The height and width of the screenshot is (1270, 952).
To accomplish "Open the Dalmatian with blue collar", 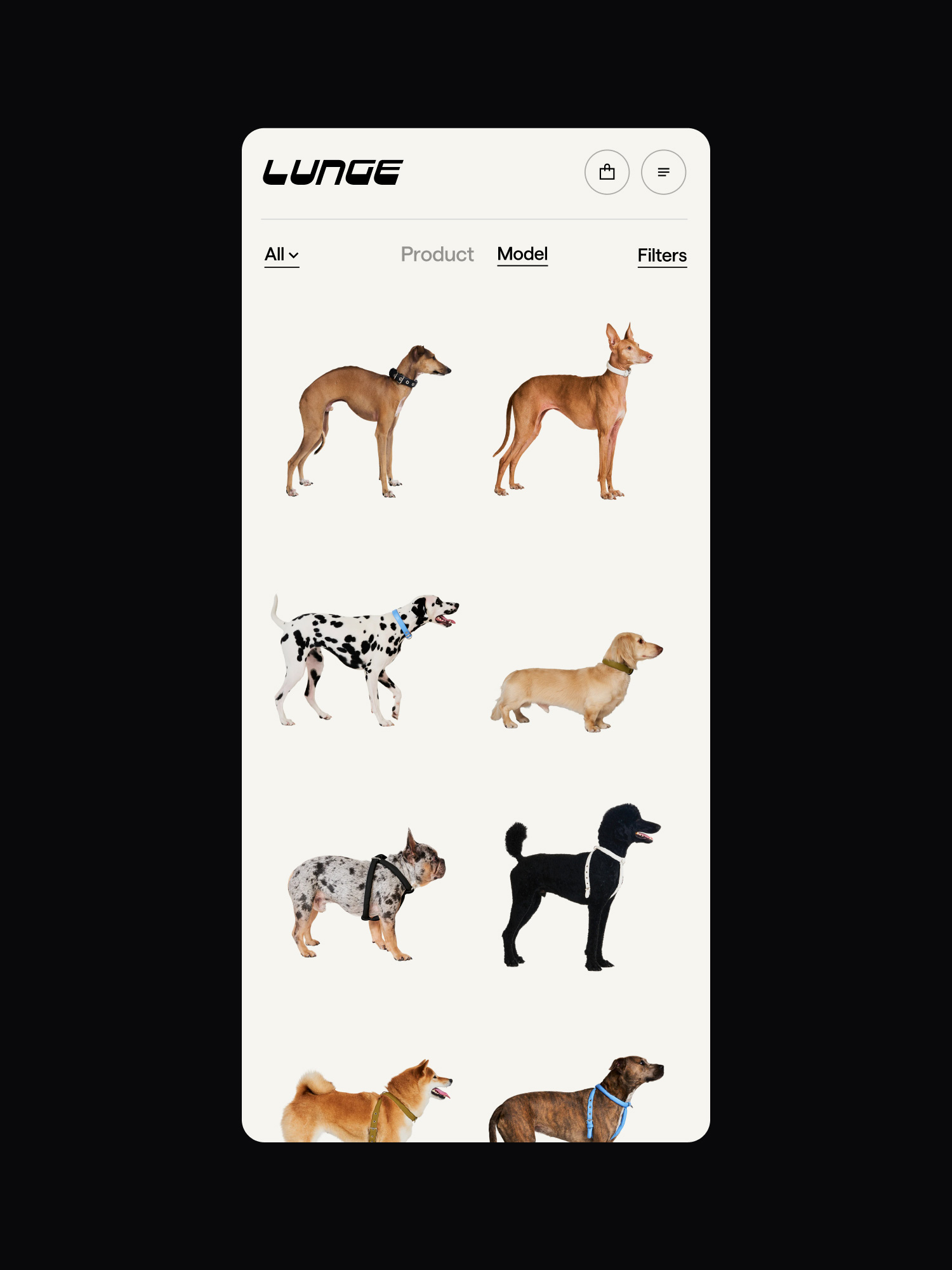I will (x=363, y=660).
